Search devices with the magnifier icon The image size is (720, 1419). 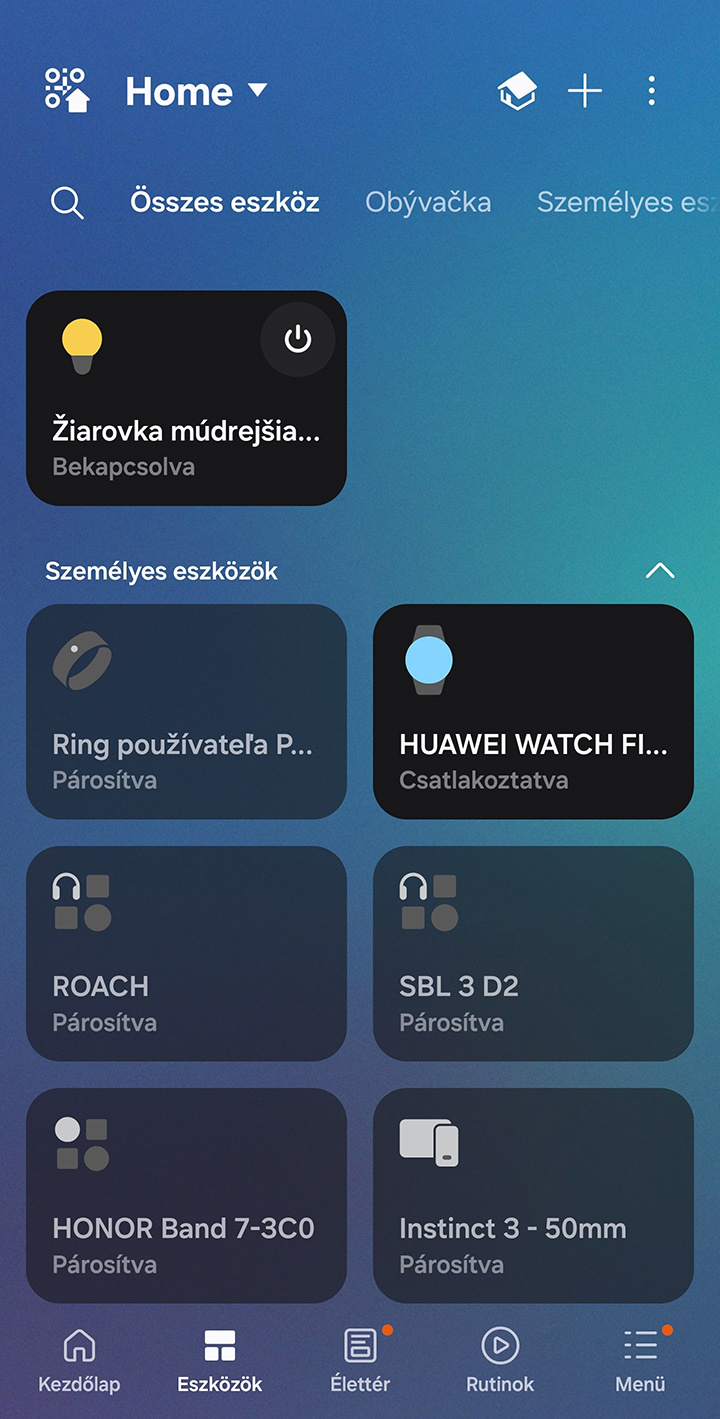click(x=67, y=203)
